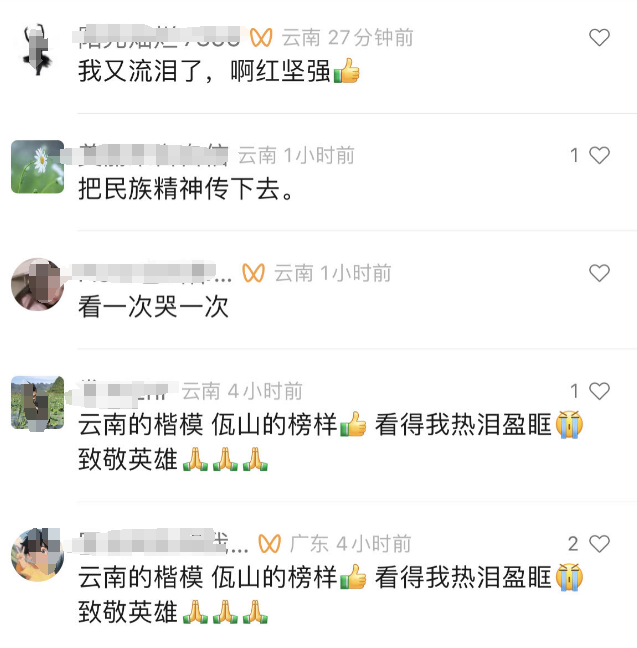Viewport: 637px width, 648px height.
Task: Like the 广东 4小时前 comment about 致敬英雄
Action: (x=599, y=544)
